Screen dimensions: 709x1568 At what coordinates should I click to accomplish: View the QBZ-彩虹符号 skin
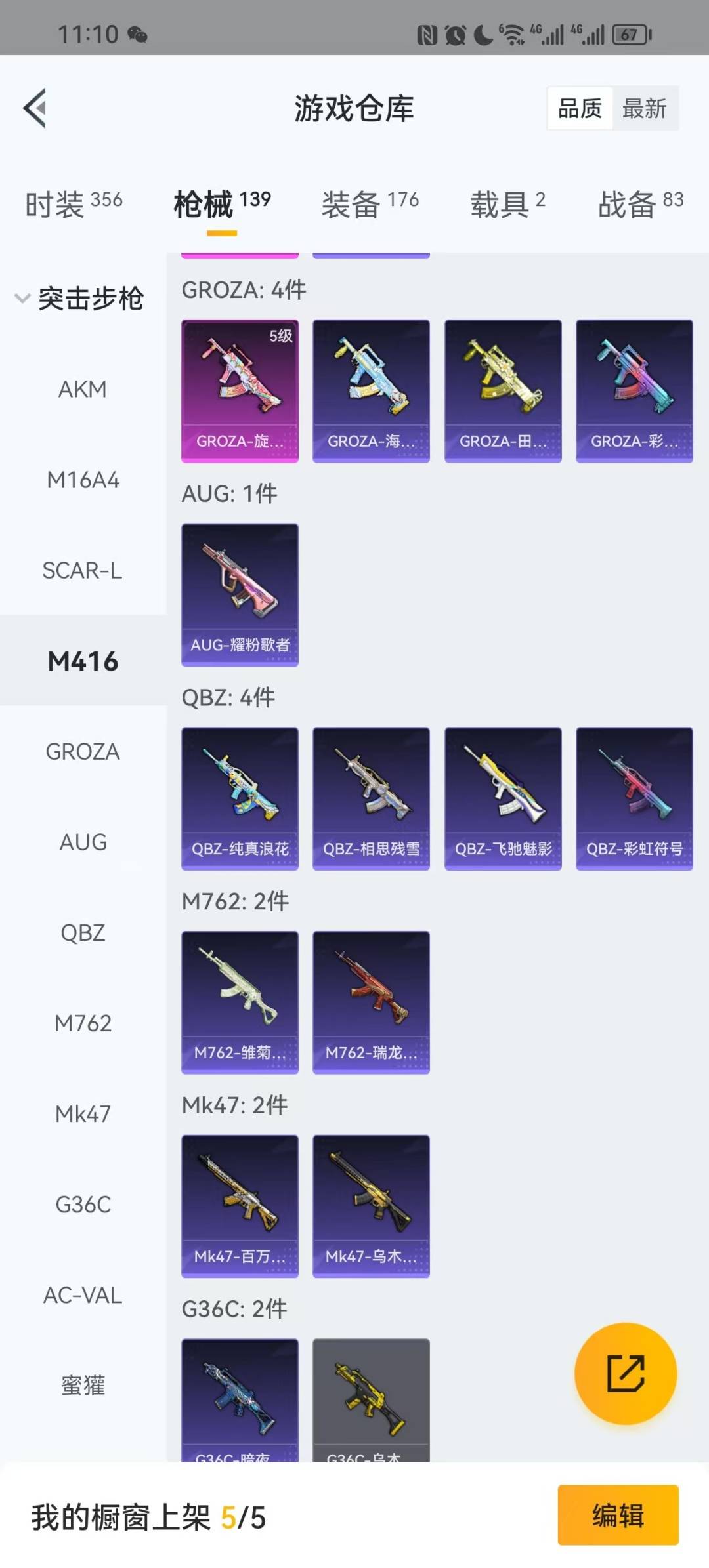point(634,798)
